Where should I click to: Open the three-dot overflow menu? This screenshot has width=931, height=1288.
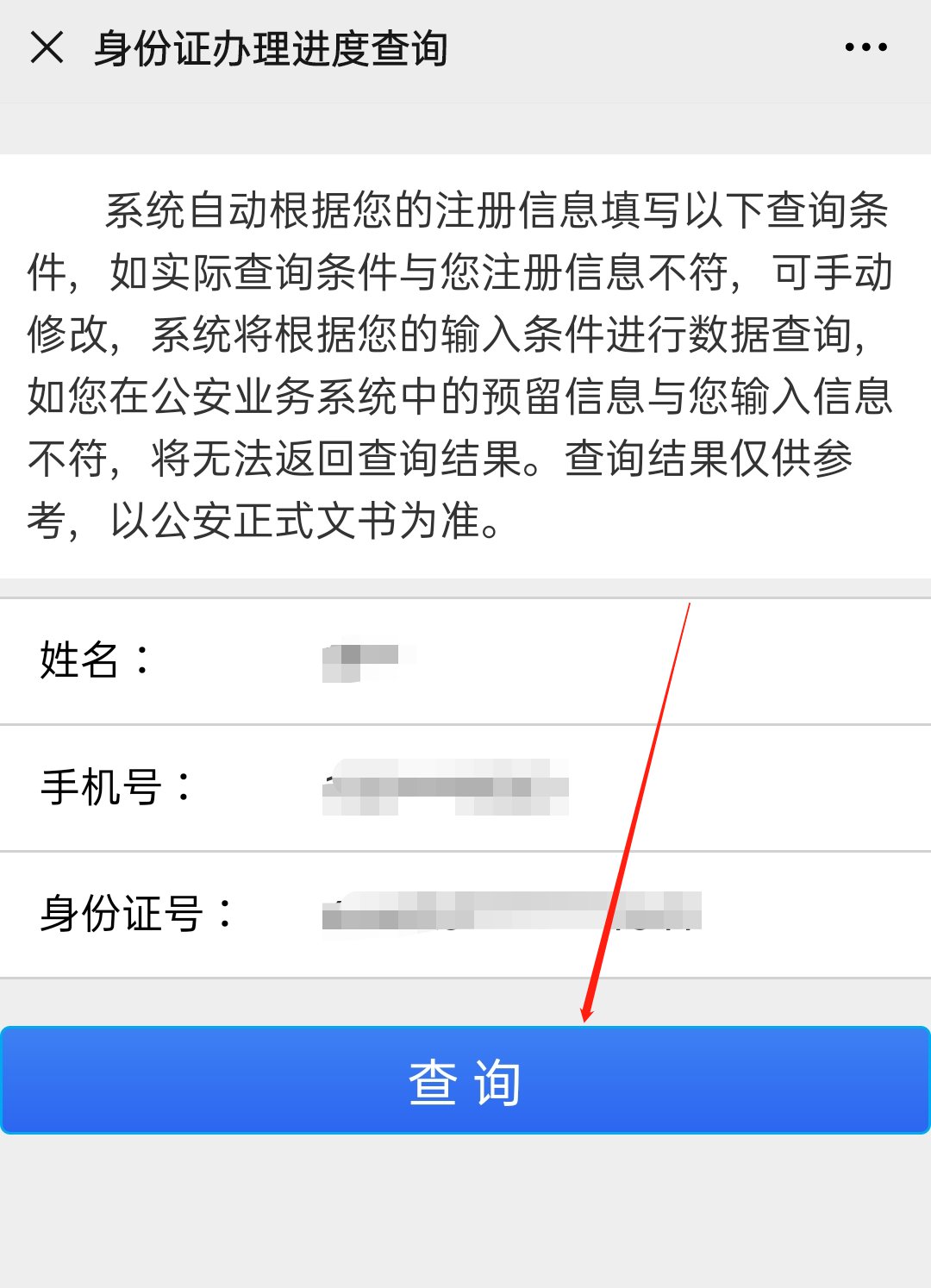[x=865, y=47]
